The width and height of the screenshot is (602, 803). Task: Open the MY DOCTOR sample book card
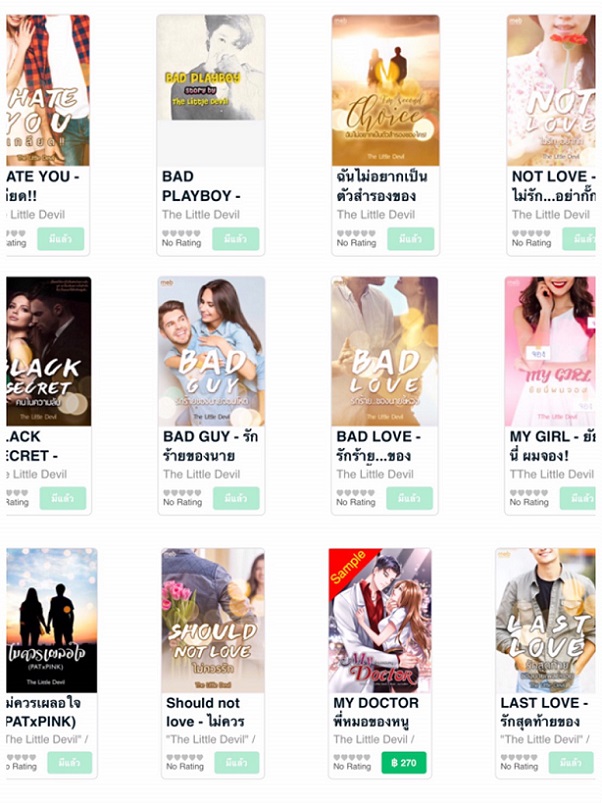380,620
